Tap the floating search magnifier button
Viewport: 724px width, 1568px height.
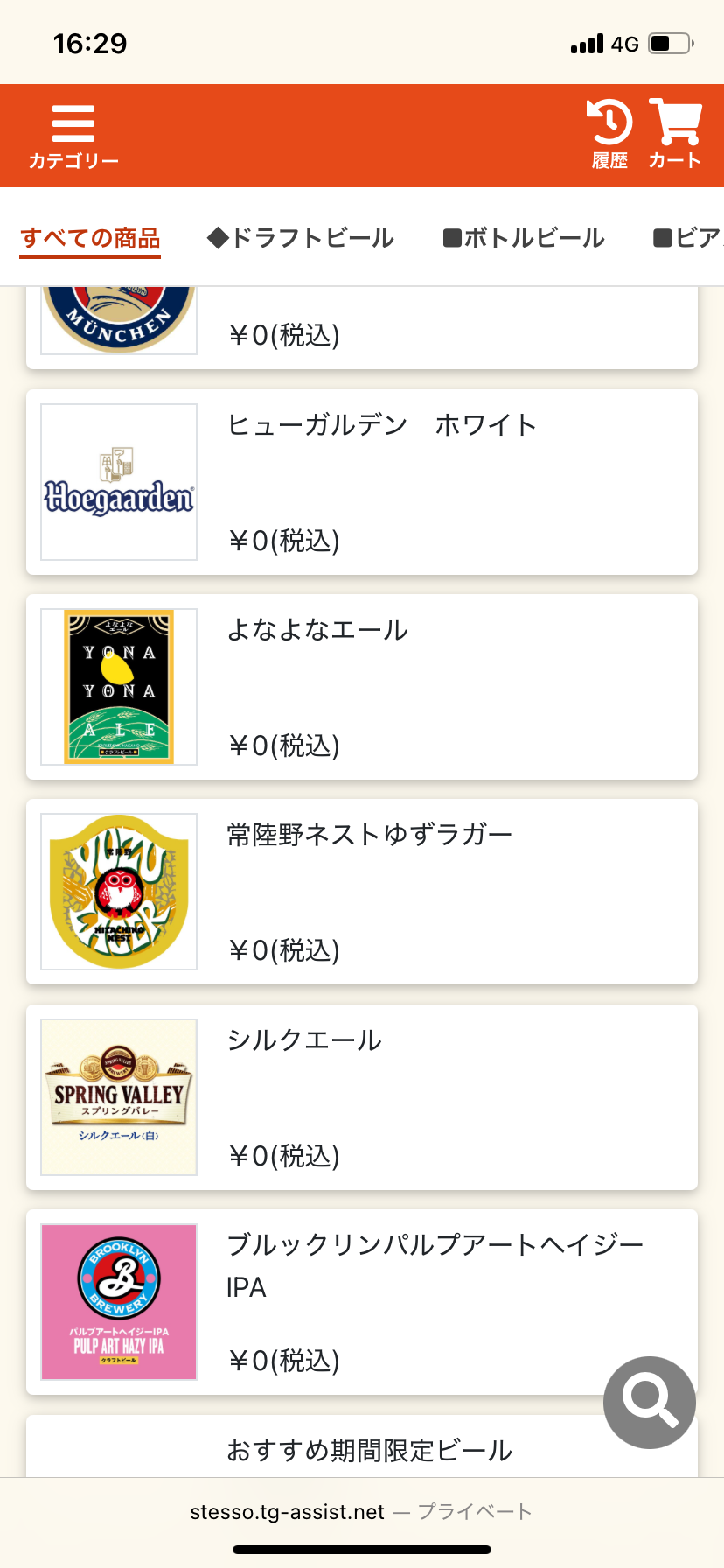coord(649,1402)
